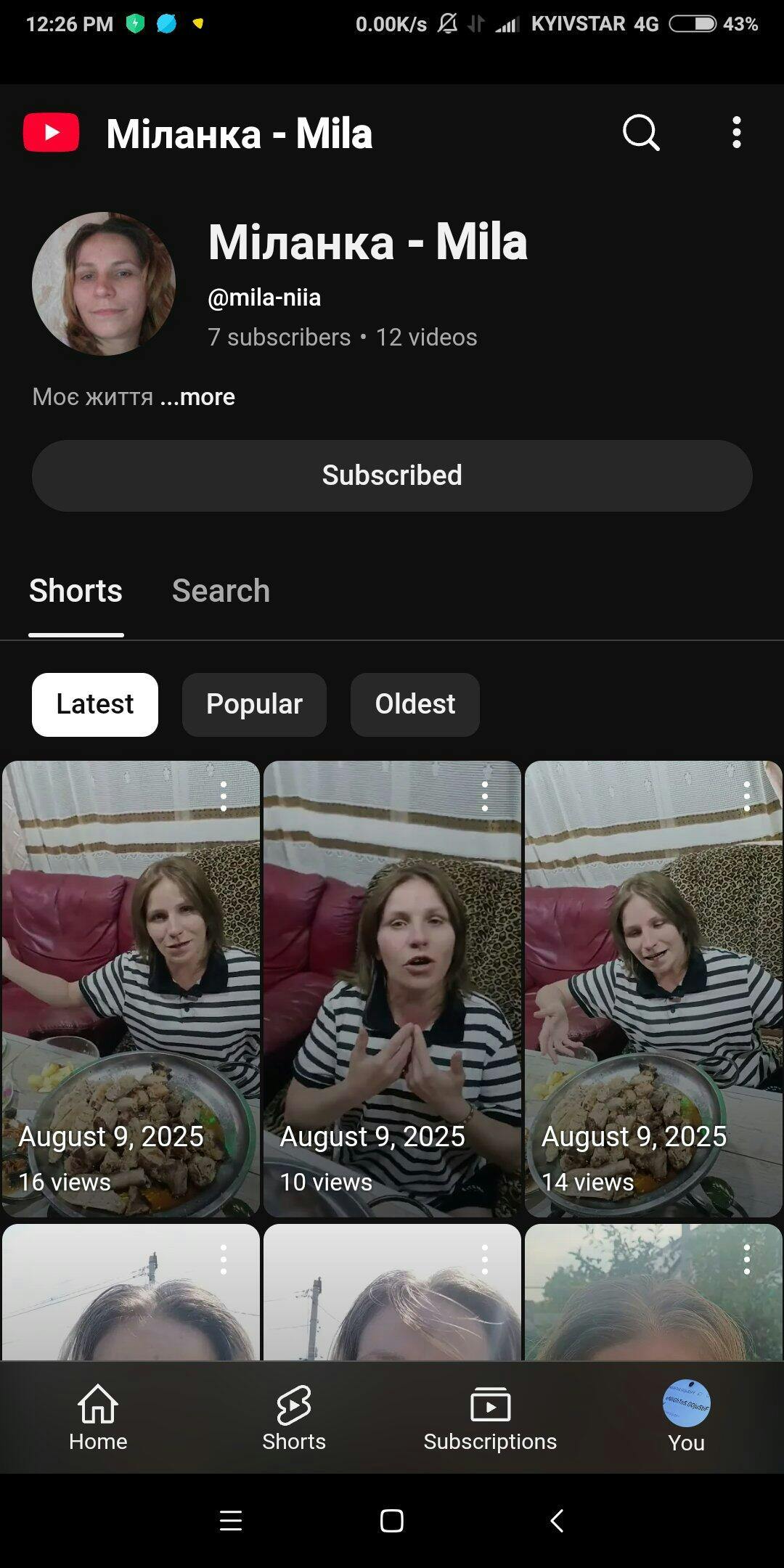Open options for the 10 views short
The width and height of the screenshot is (784, 1568).
click(485, 796)
